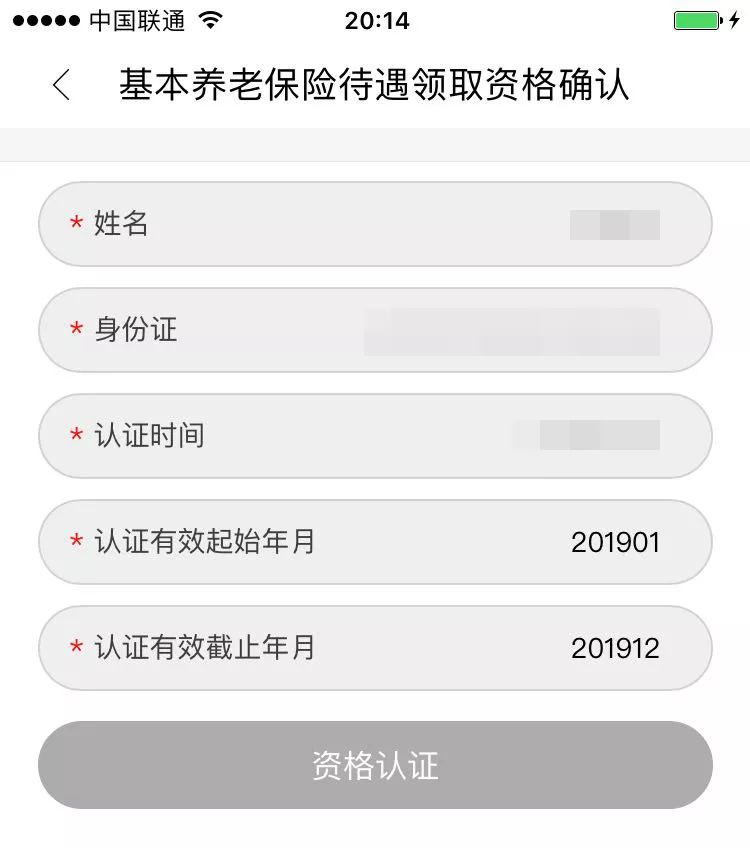Open the 认证有效起始年月 field showing 201901
Image resolution: width=750 pixels, height=848 pixels.
click(x=375, y=542)
